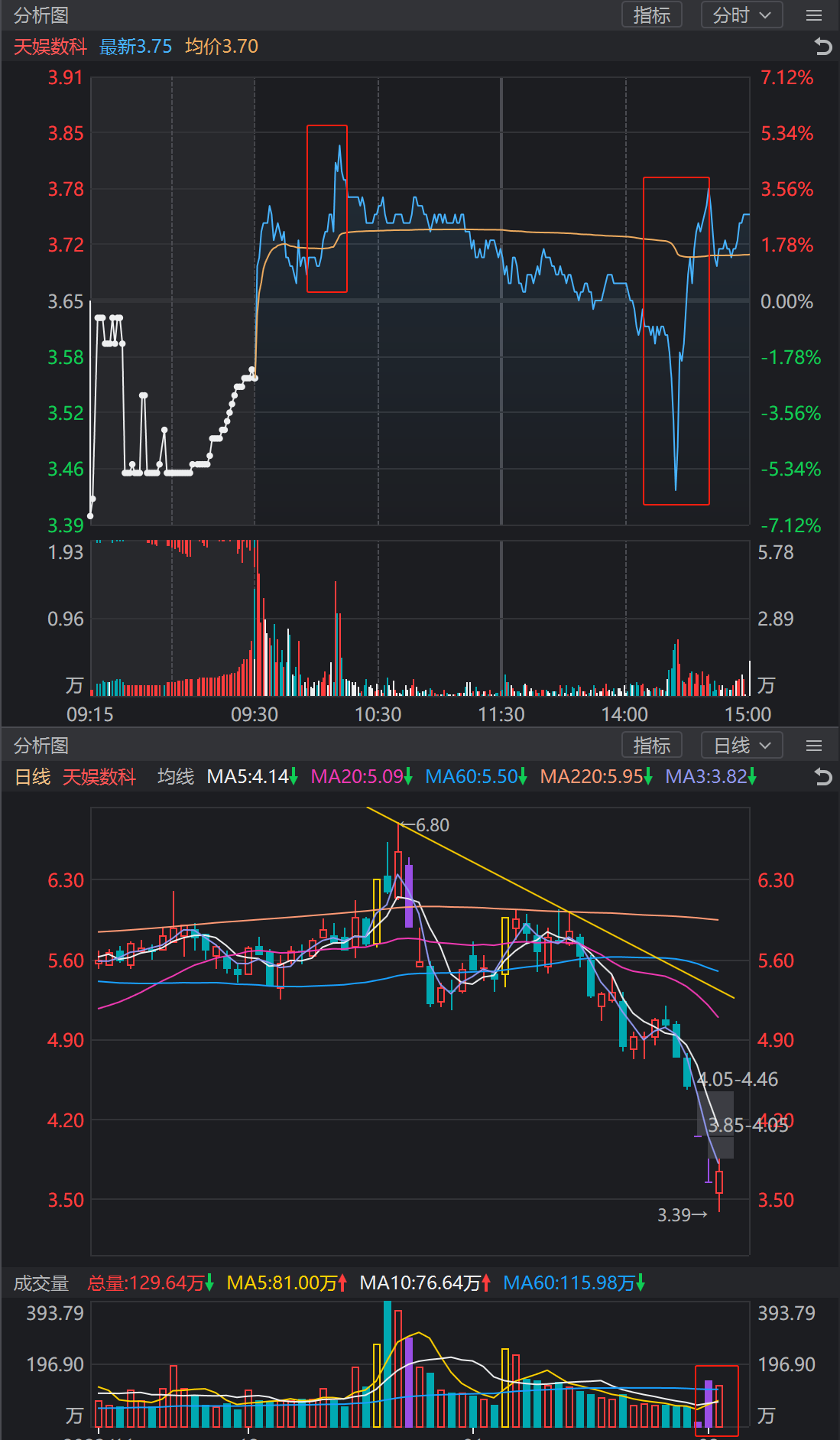Screen dimensions: 840x1440
Task: Open 指标 in the top chart panel
Action: click(x=651, y=15)
